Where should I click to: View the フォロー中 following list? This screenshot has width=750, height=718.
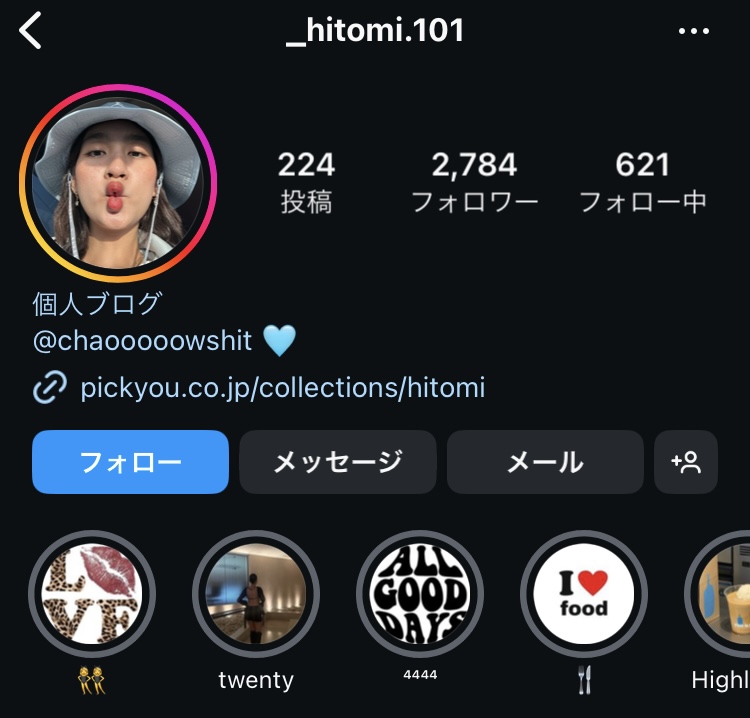(x=642, y=181)
